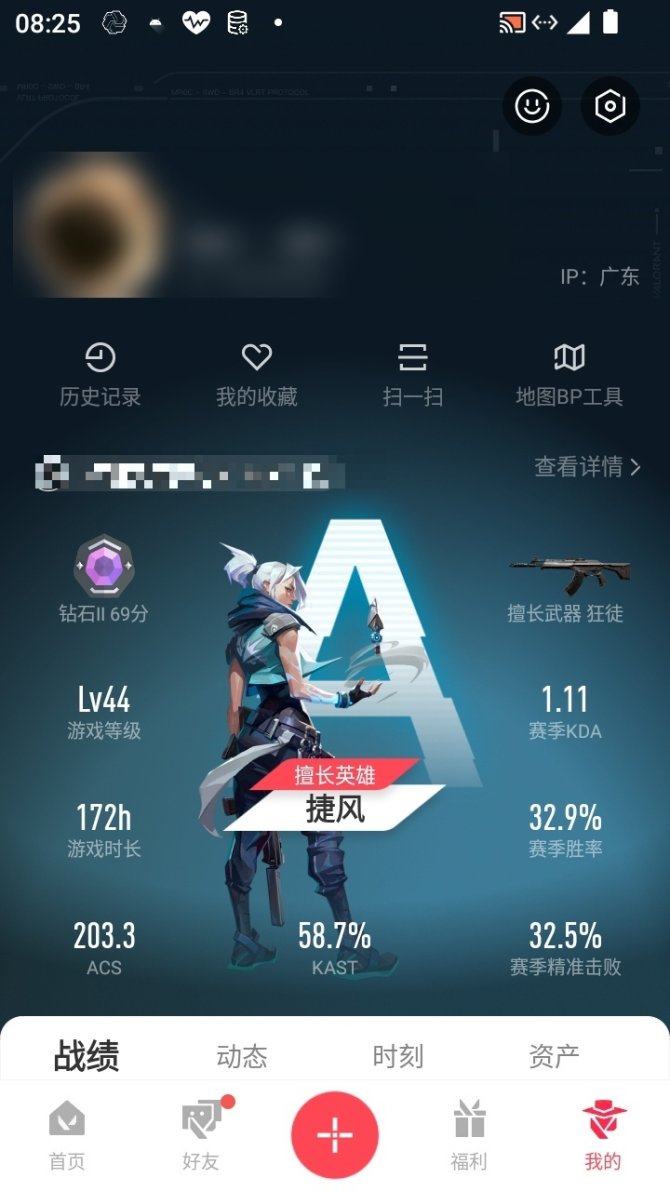Go to the 首页 home tab
Image resolution: width=670 pixels, height=1191 pixels.
click(67, 1135)
